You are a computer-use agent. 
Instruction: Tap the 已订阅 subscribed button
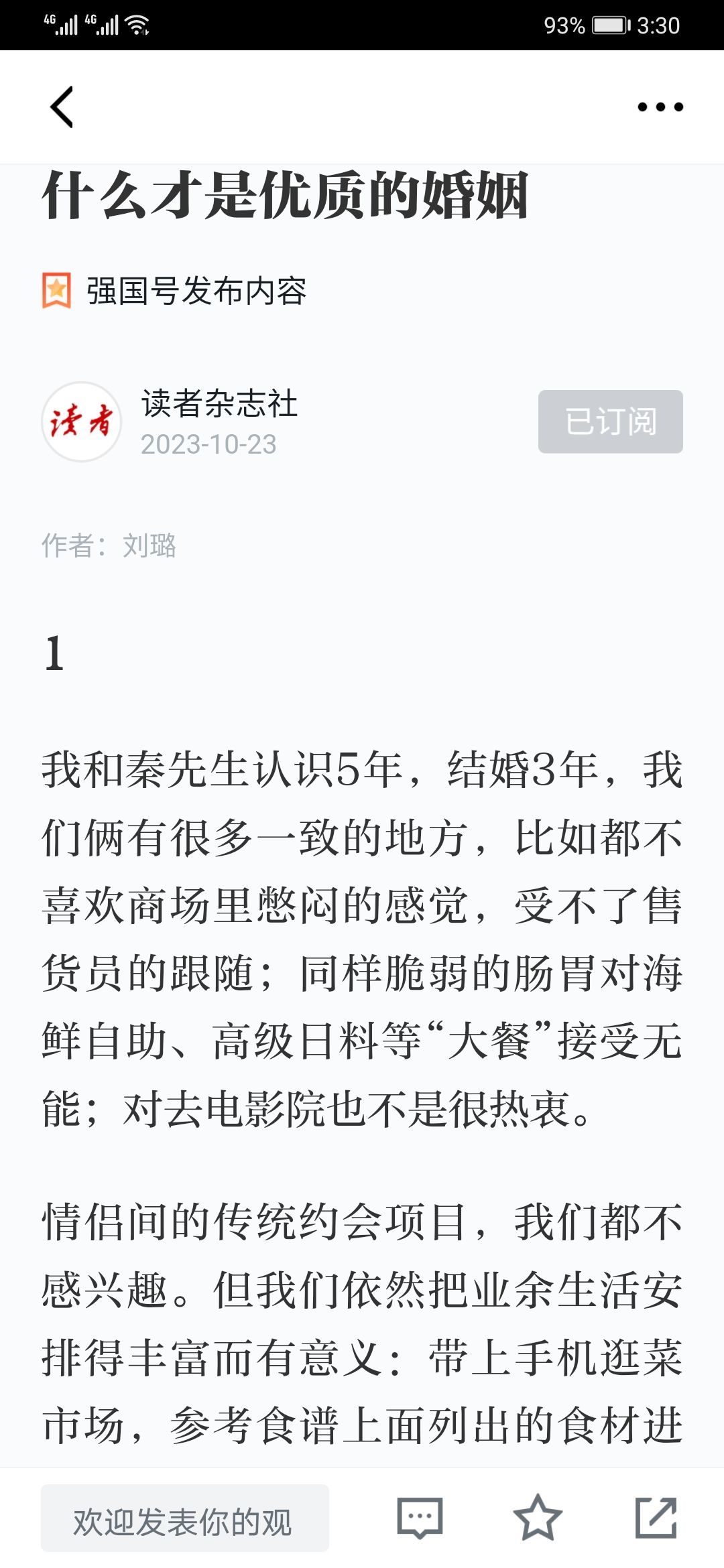click(x=611, y=421)
